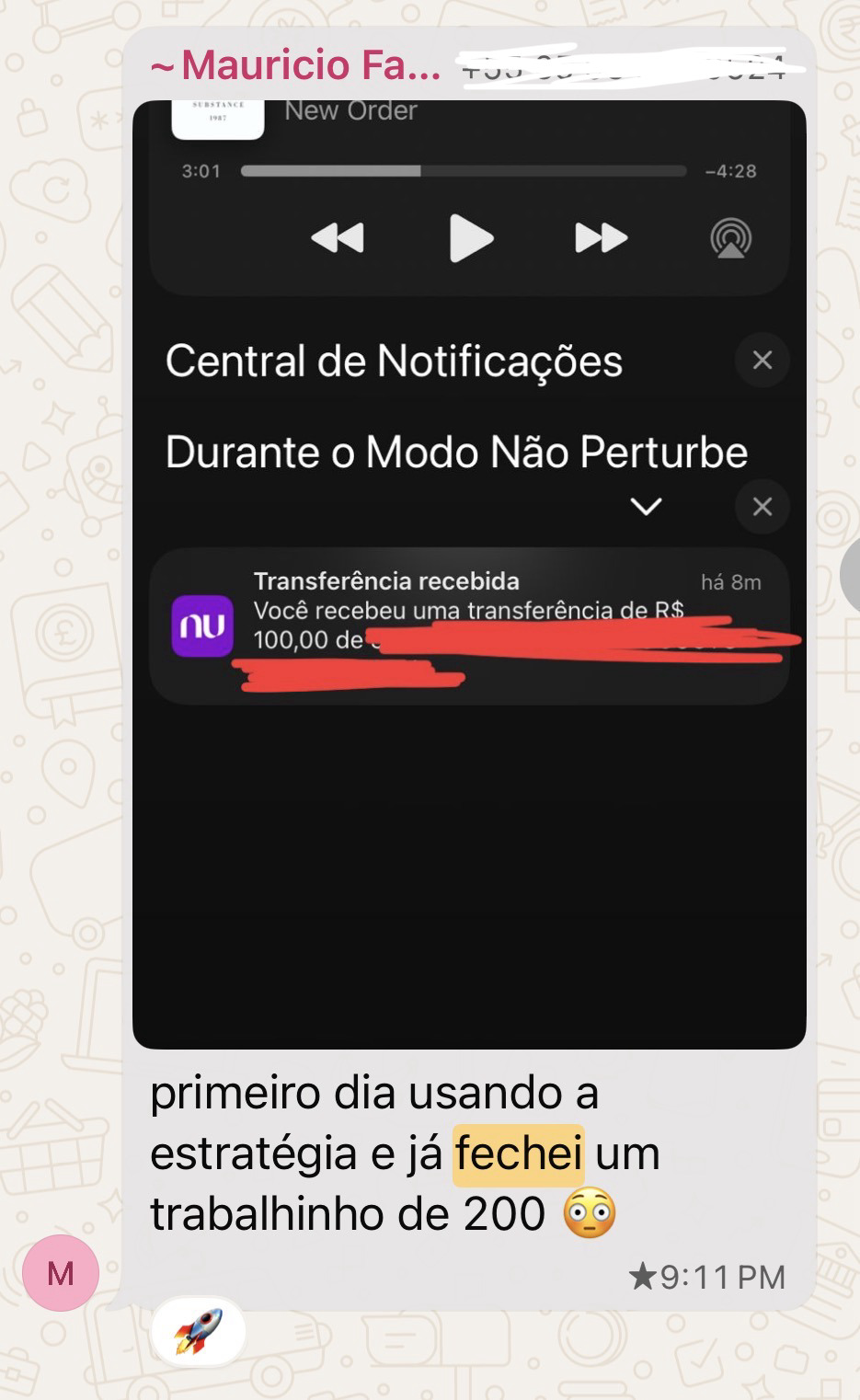Close the Durante o Modo Não Perturbe group

coord(762,507)
